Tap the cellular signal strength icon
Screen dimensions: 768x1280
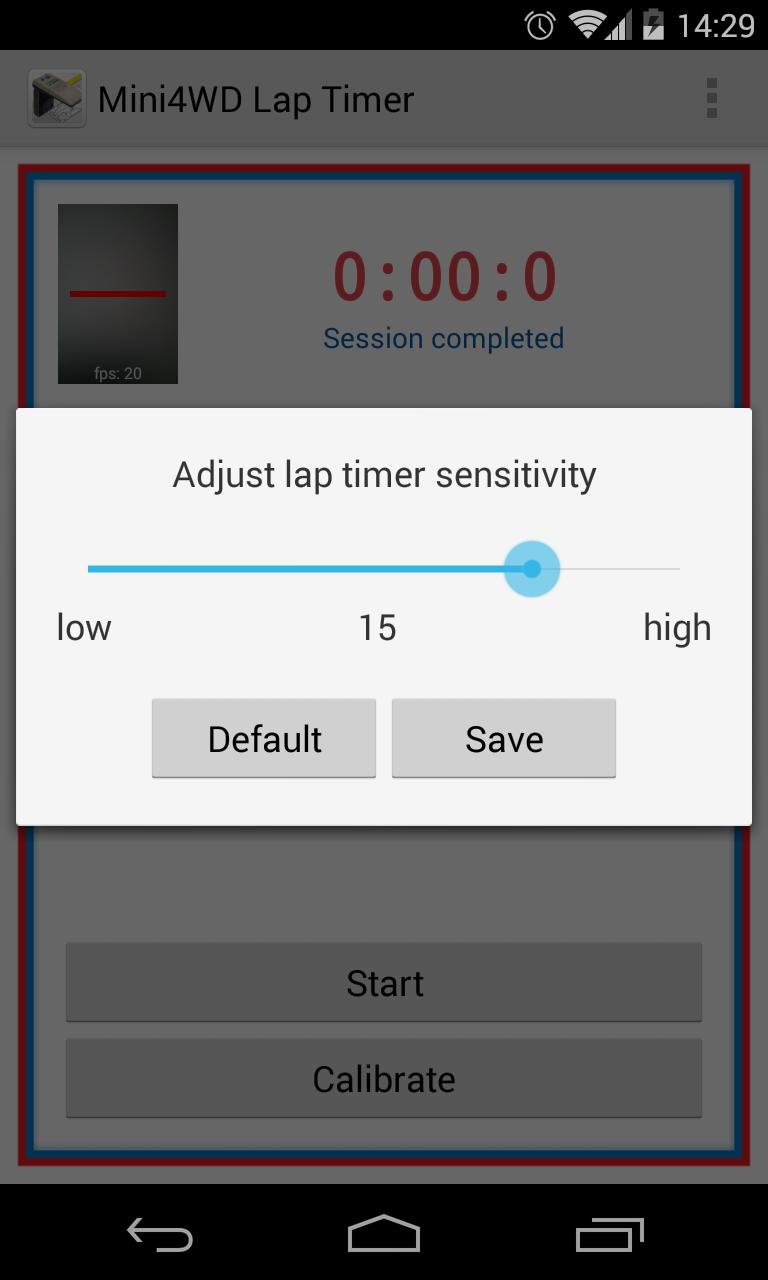click(x=620, y=25)
